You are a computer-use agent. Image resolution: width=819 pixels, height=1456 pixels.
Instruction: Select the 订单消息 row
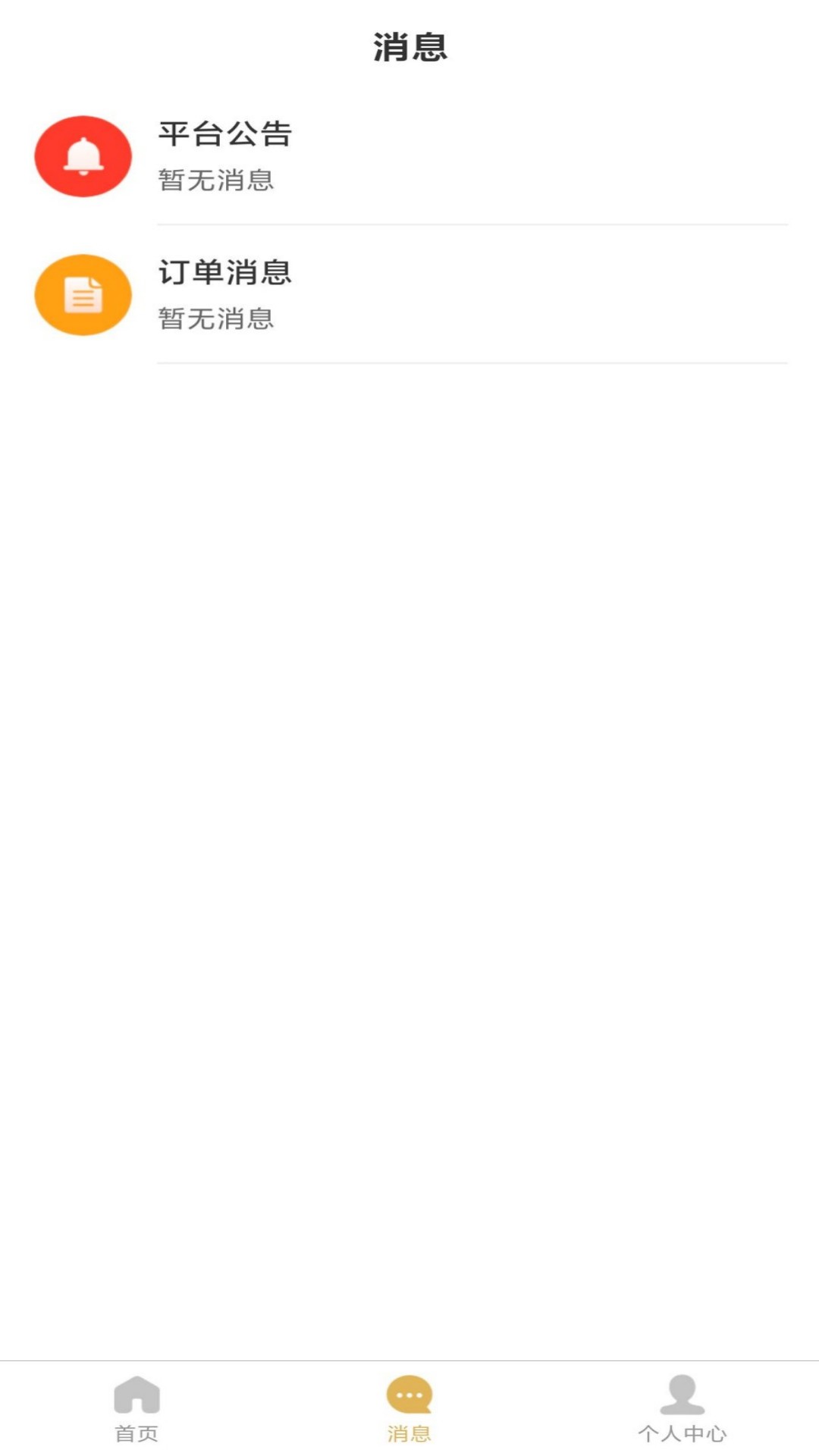(409, 294)
